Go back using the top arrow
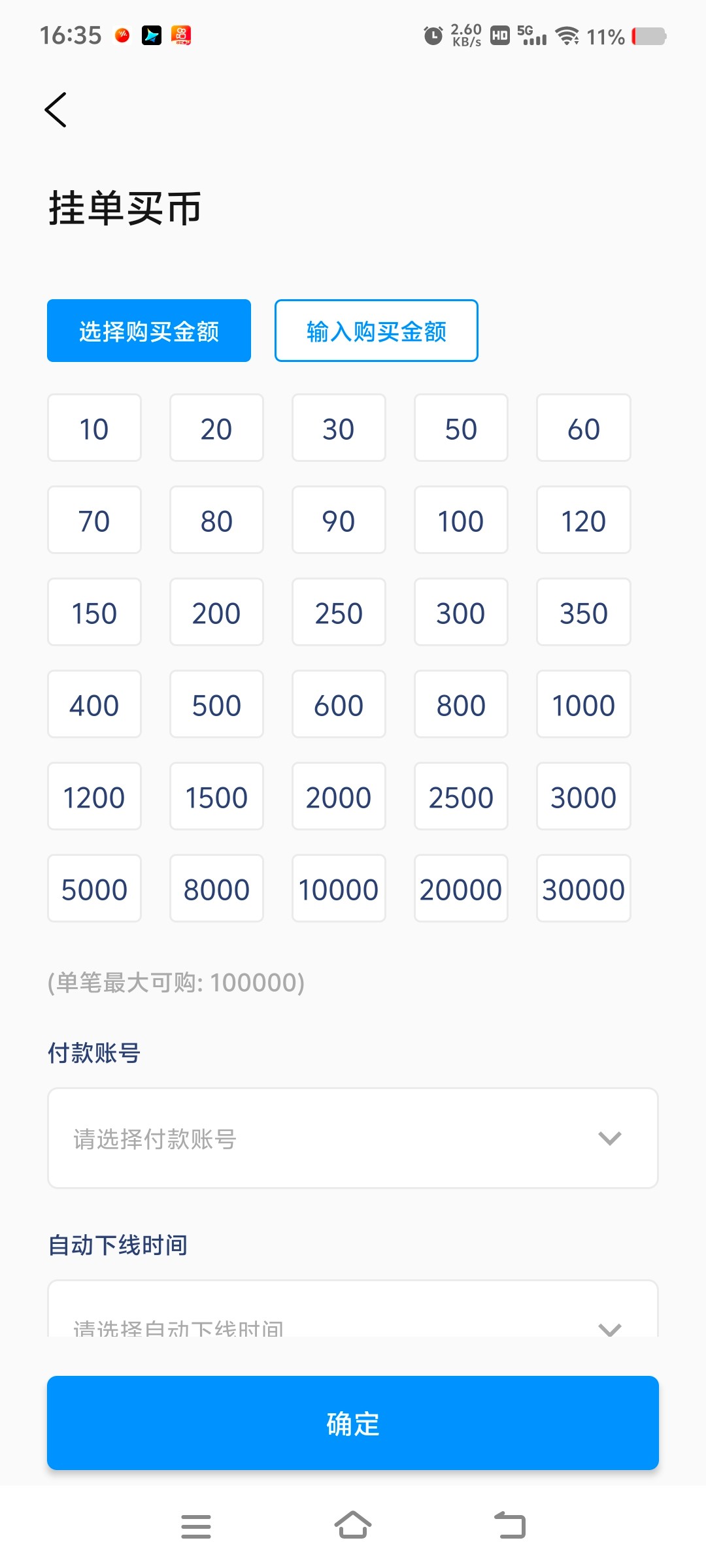This screenshot has height=1568, width=706. click(56, 110)
